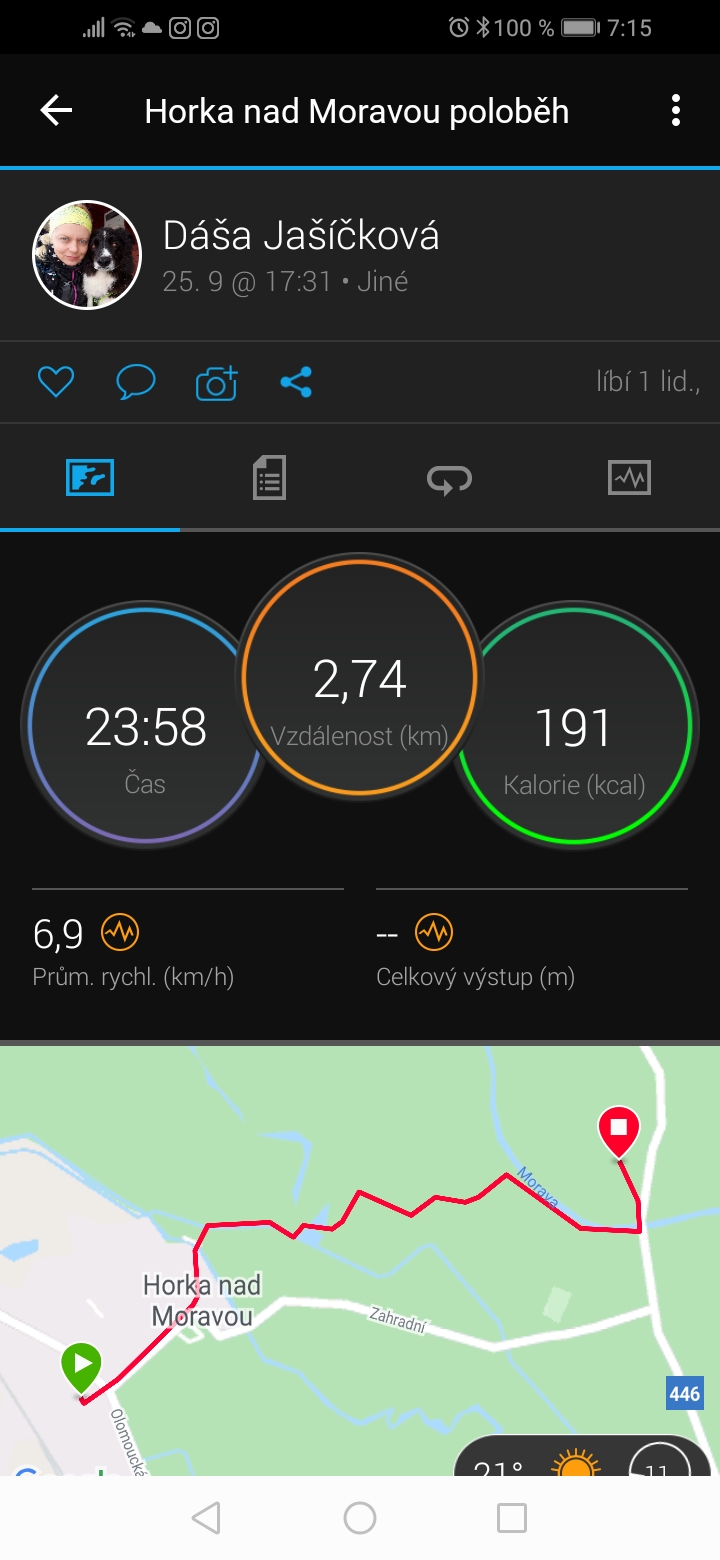Switch to the laps tab
The width and height of the screenshot is (720, 1560).
[449, 478]
